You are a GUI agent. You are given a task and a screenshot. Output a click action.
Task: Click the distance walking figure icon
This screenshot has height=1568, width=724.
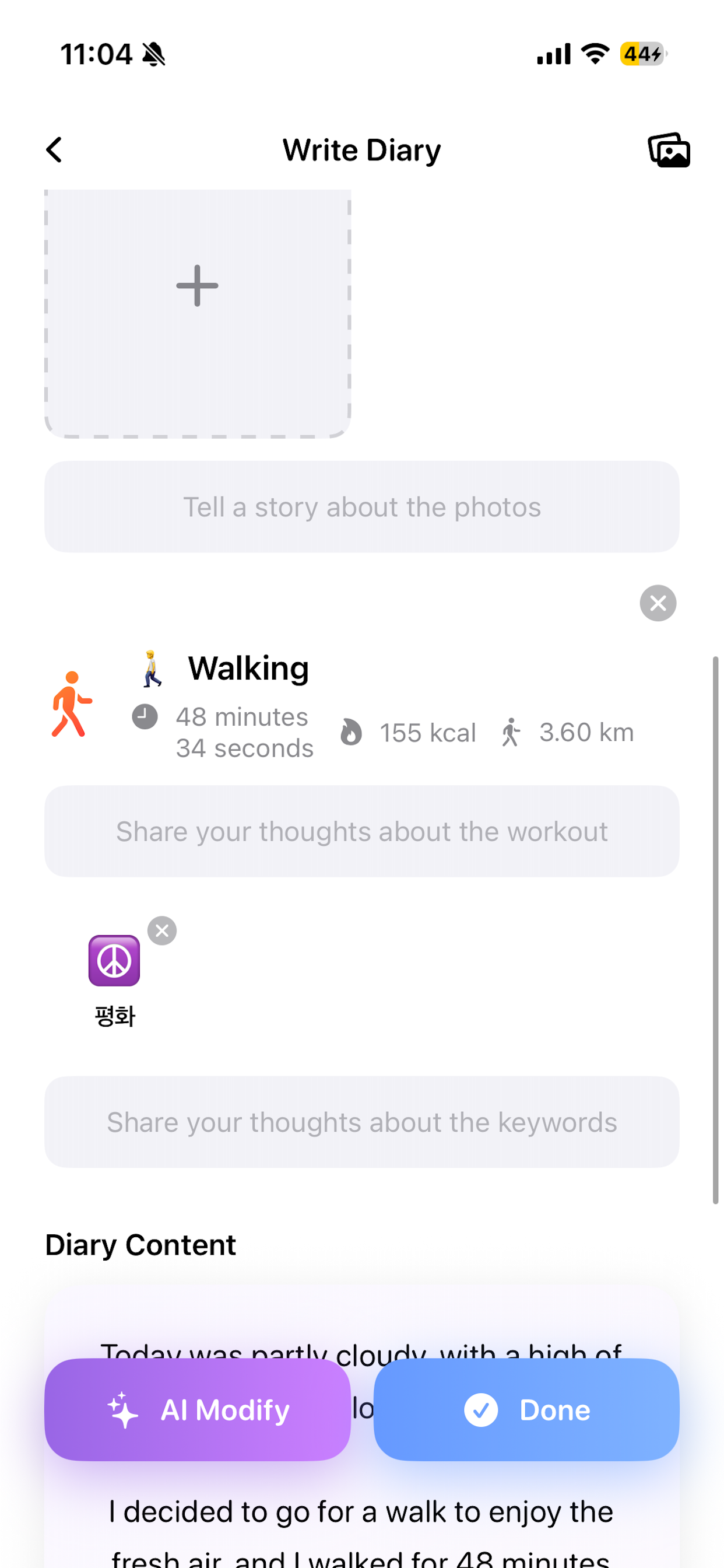pos(510,732)
